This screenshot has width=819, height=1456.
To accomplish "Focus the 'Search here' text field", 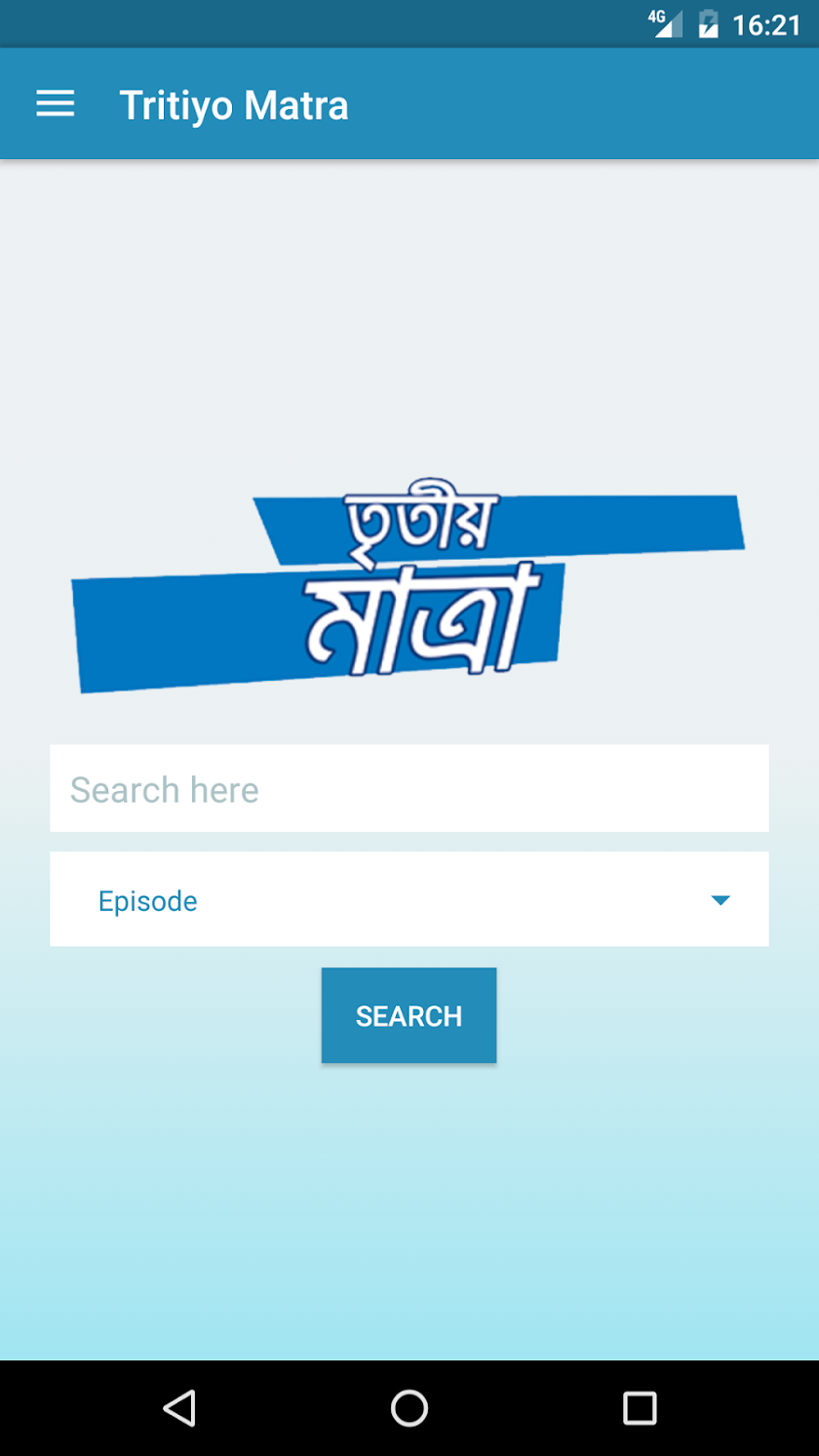I will [409, 789].
